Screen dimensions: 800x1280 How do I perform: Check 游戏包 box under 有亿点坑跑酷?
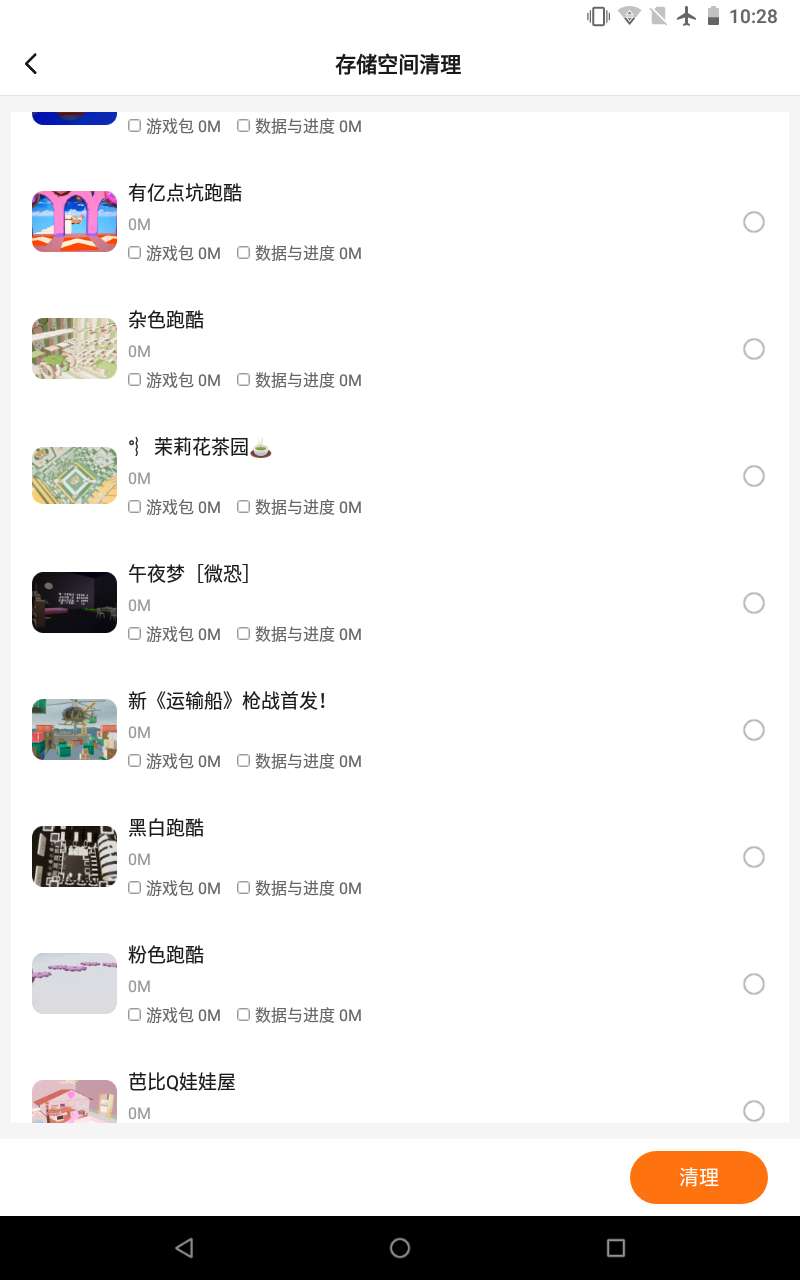(135, 253)
